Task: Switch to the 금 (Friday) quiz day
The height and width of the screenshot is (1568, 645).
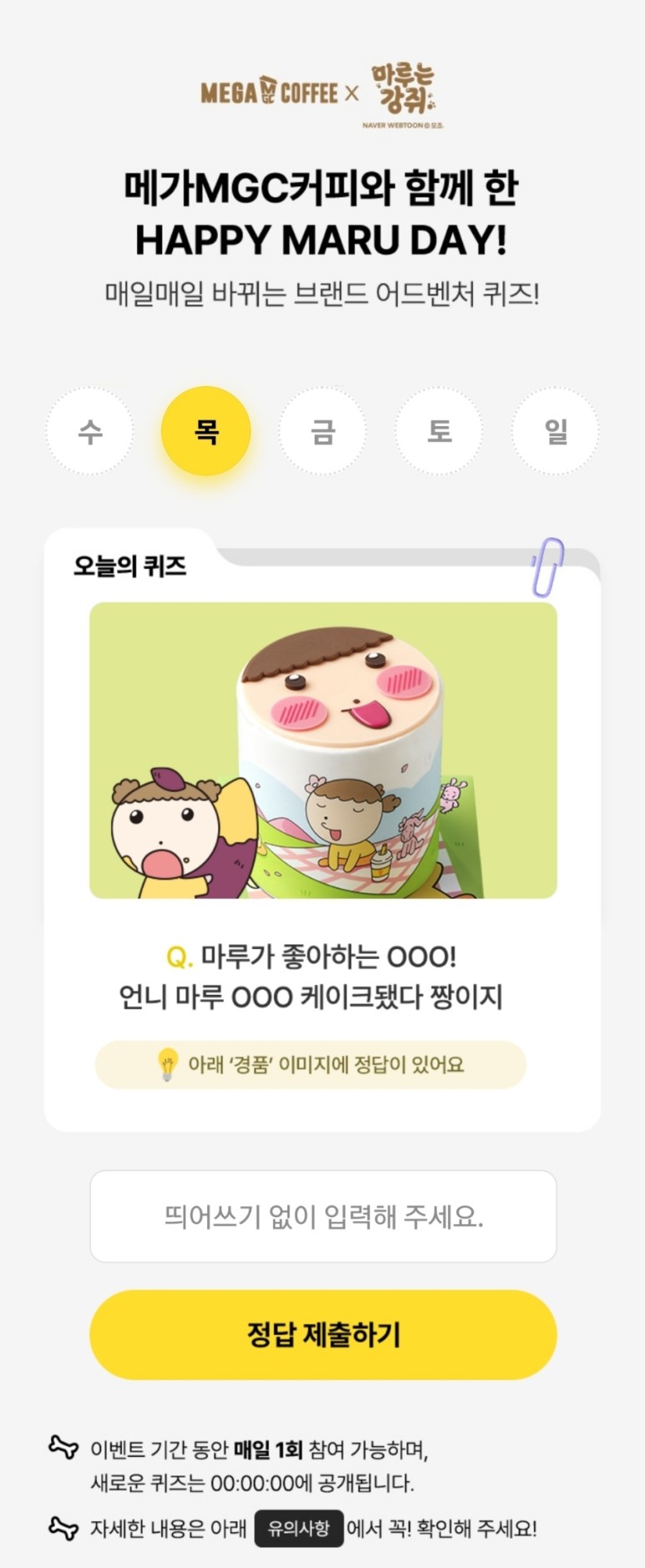Action: click(x=322, y=431)
